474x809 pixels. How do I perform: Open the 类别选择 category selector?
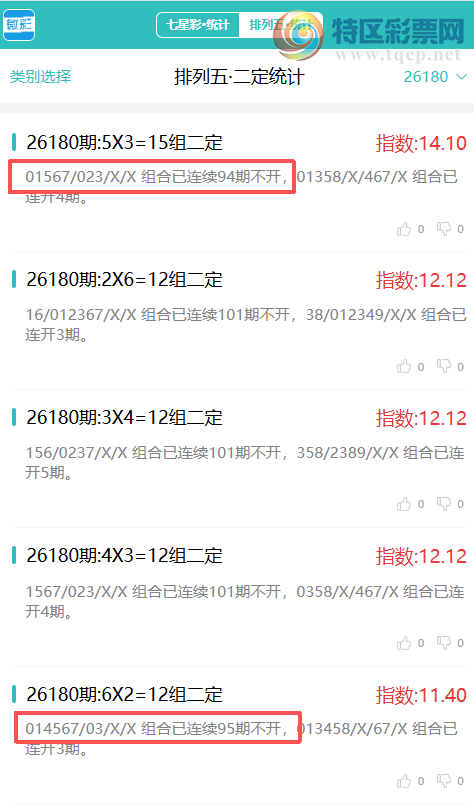click(x=40, y=77)
